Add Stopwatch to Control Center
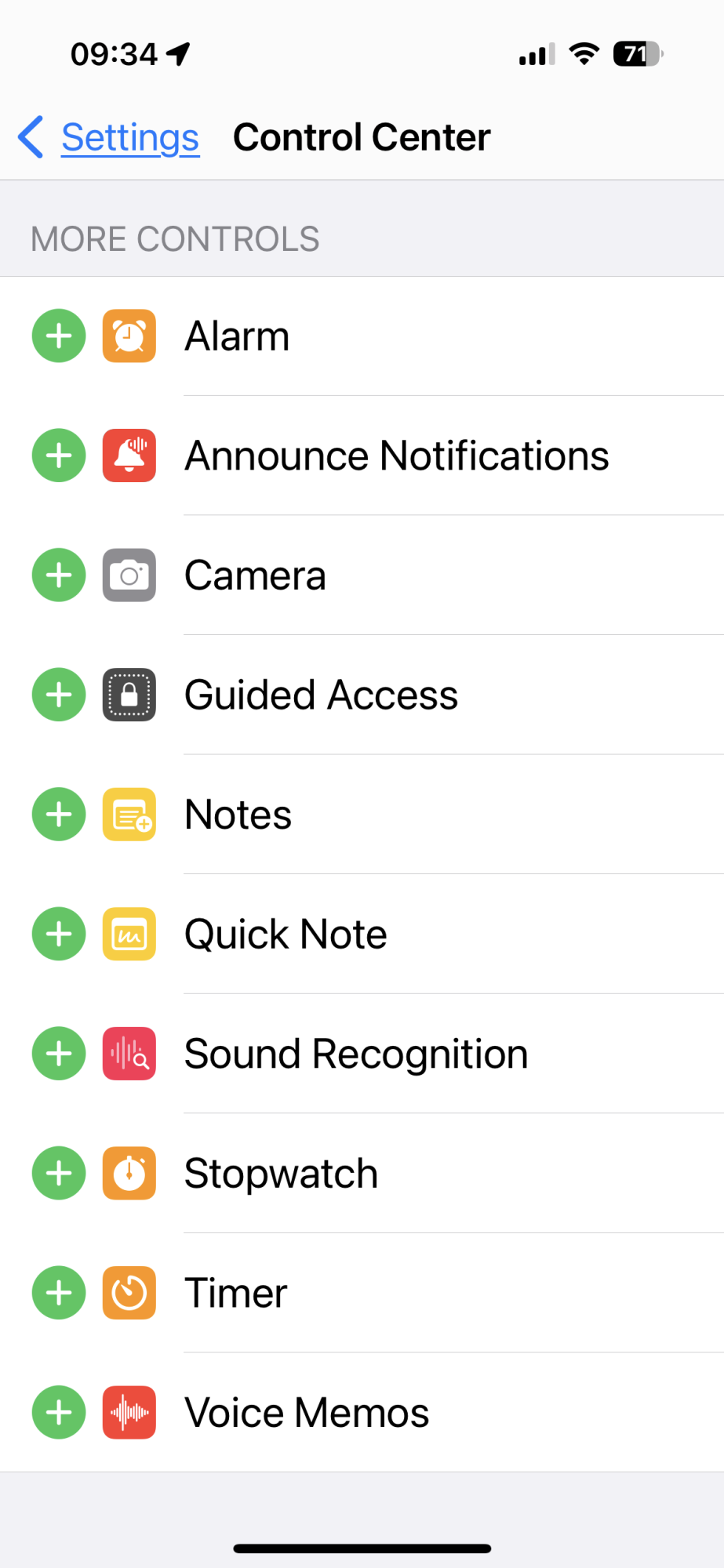The height and width of the screenshot is (1568, 724). pos(59,1174)
